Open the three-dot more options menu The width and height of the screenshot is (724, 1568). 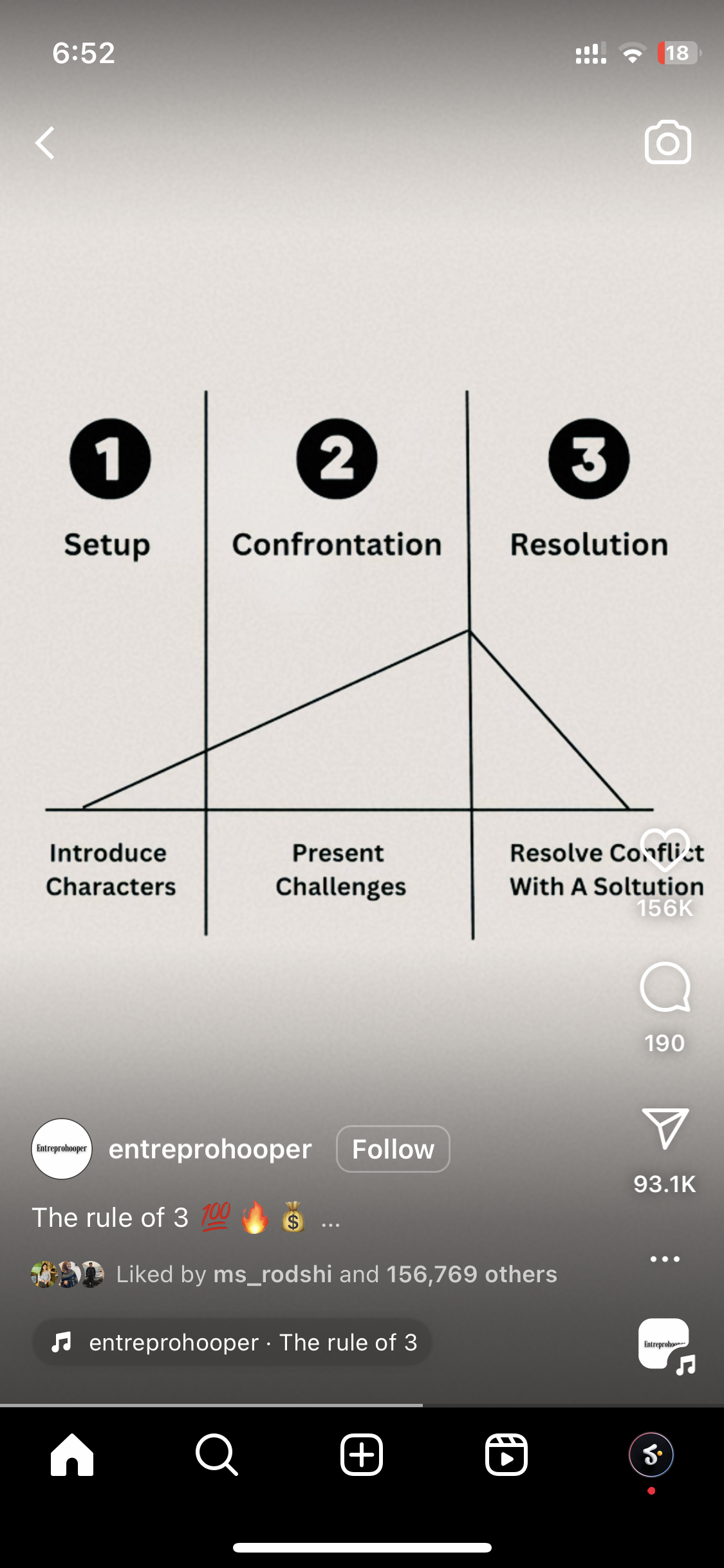(665, 1259)
